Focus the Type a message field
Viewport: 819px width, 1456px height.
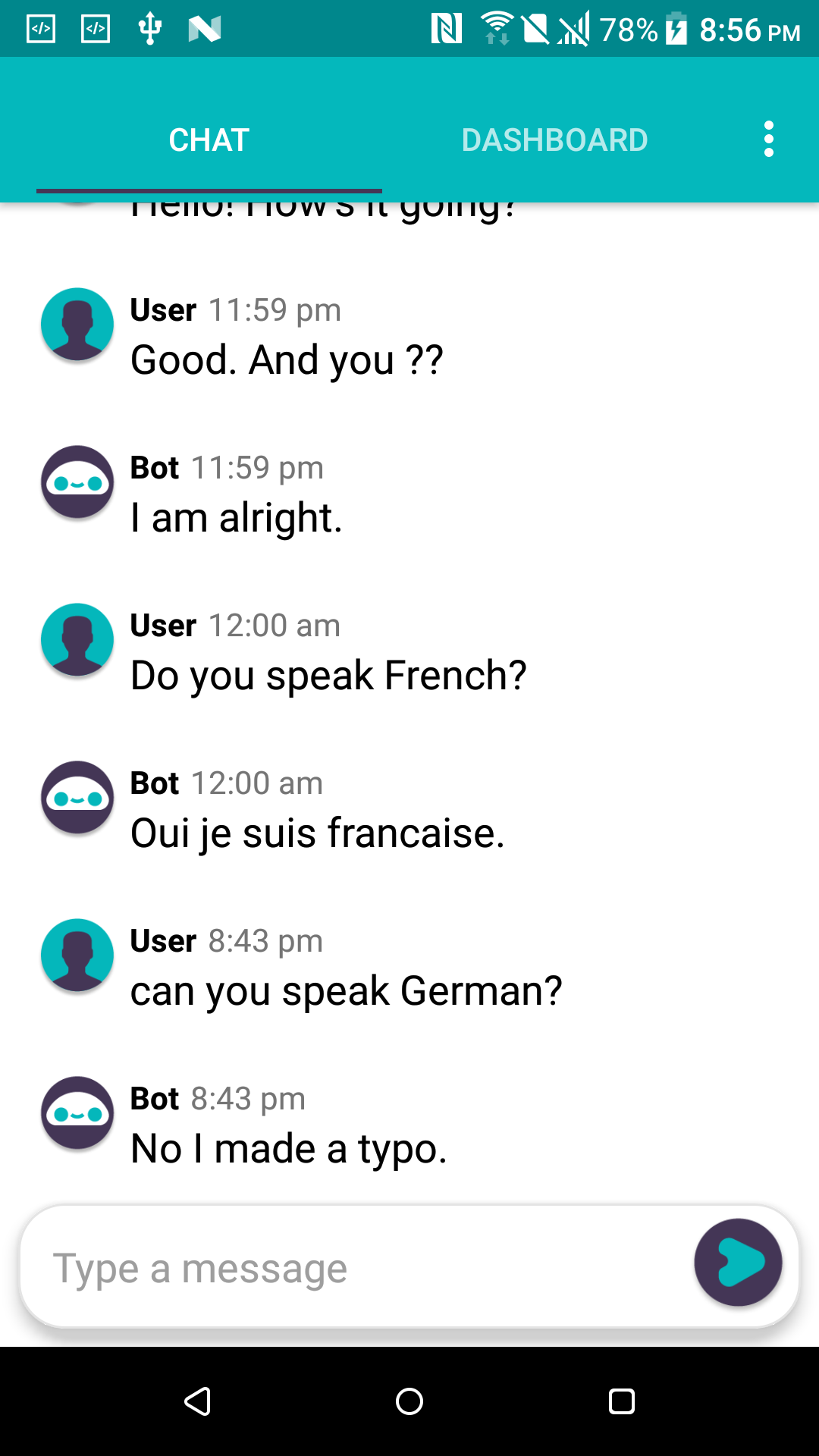[356, 1268]
